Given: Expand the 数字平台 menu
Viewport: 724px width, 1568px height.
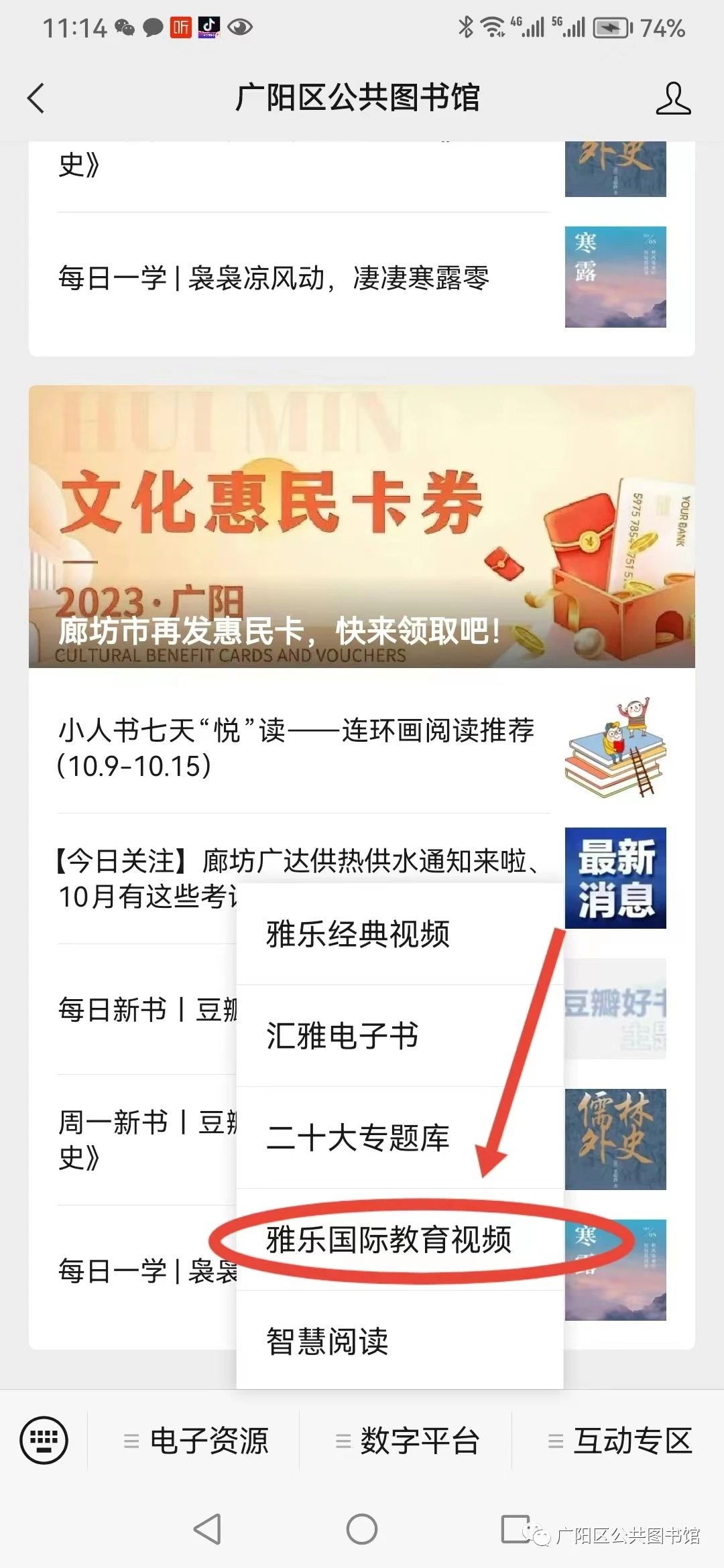Looking at the screenshot, I should (x=408, y=1441).
